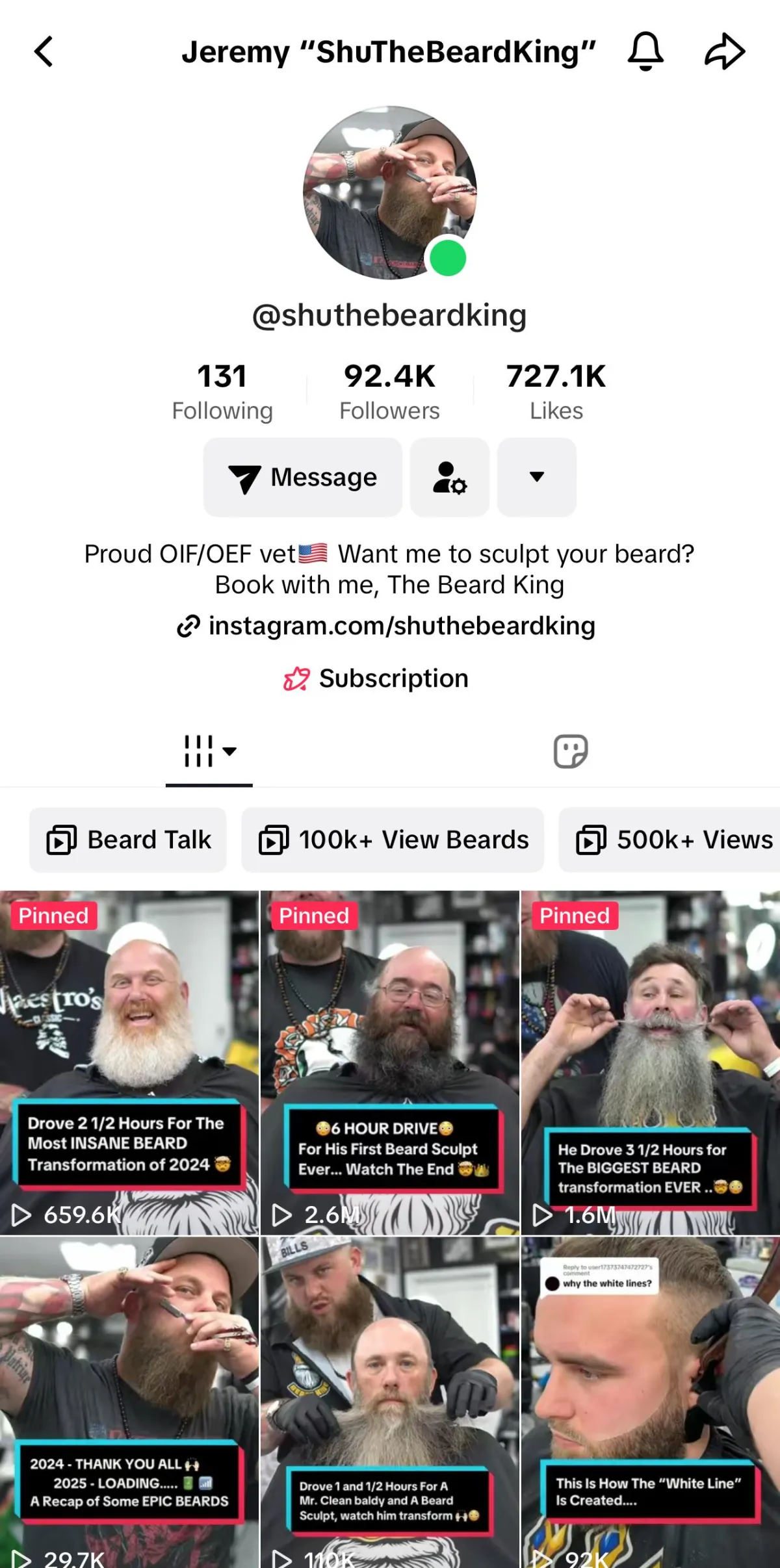Go back using the top-left arrow
This screenshot has height=1568, width=780.
(44, 52)
